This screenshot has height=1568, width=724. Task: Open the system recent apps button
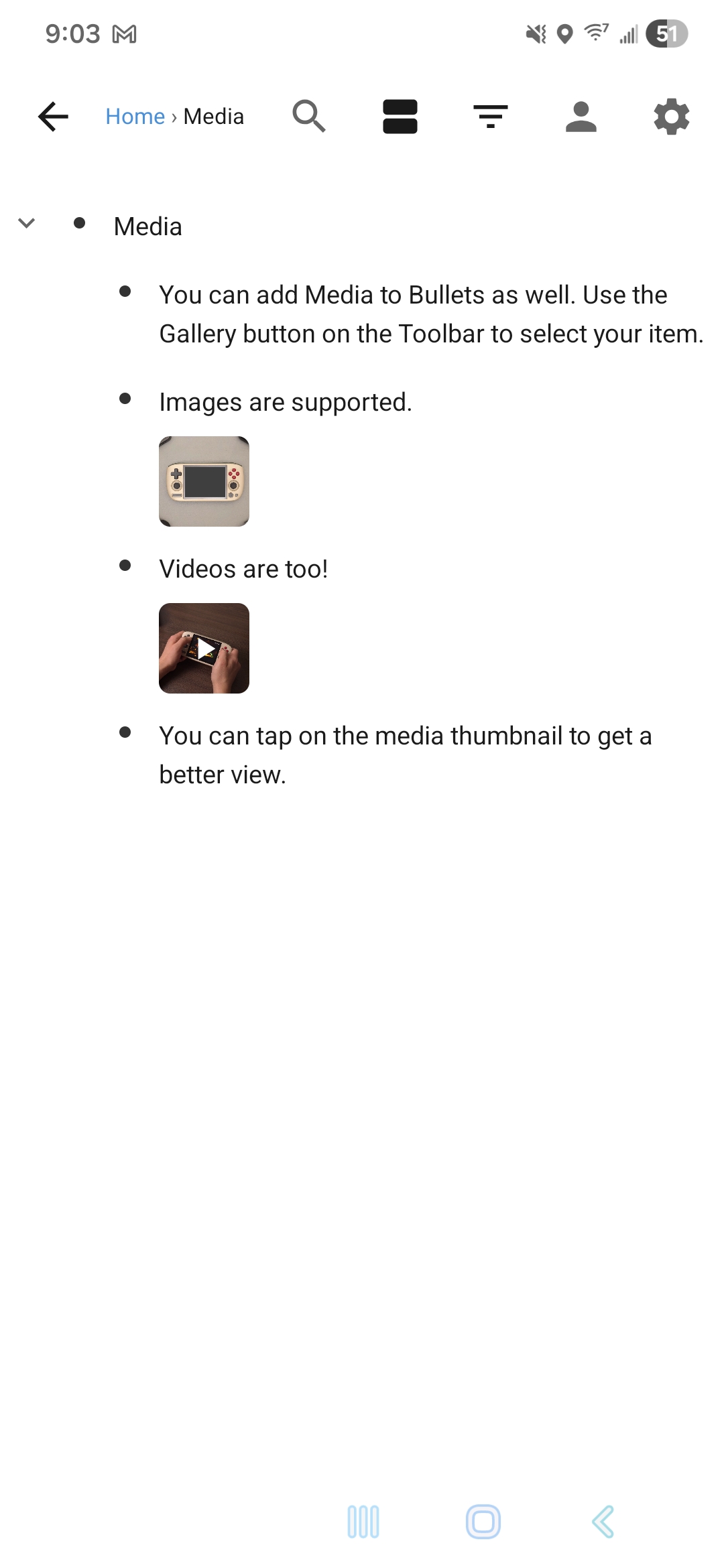point(363,1522)
